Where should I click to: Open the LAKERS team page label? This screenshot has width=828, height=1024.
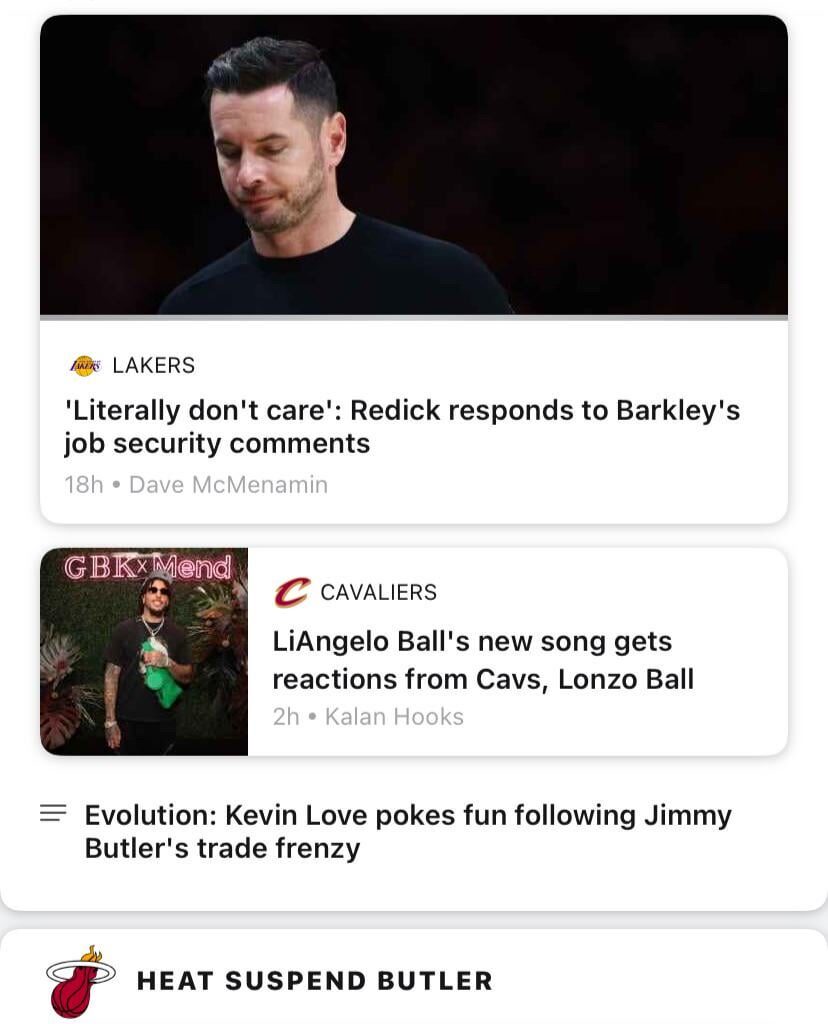(x=154, y=365)
